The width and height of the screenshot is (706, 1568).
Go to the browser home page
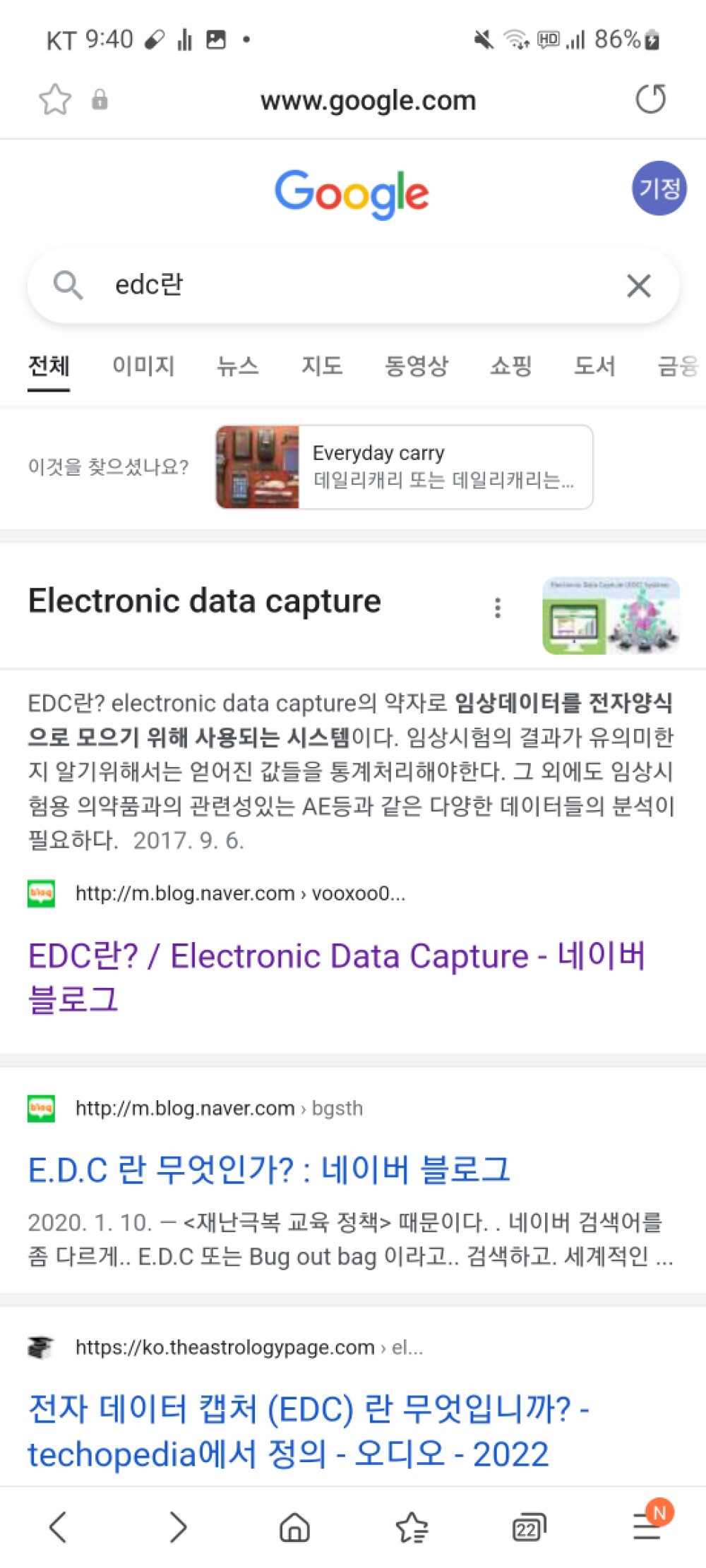click(294, 1528)
